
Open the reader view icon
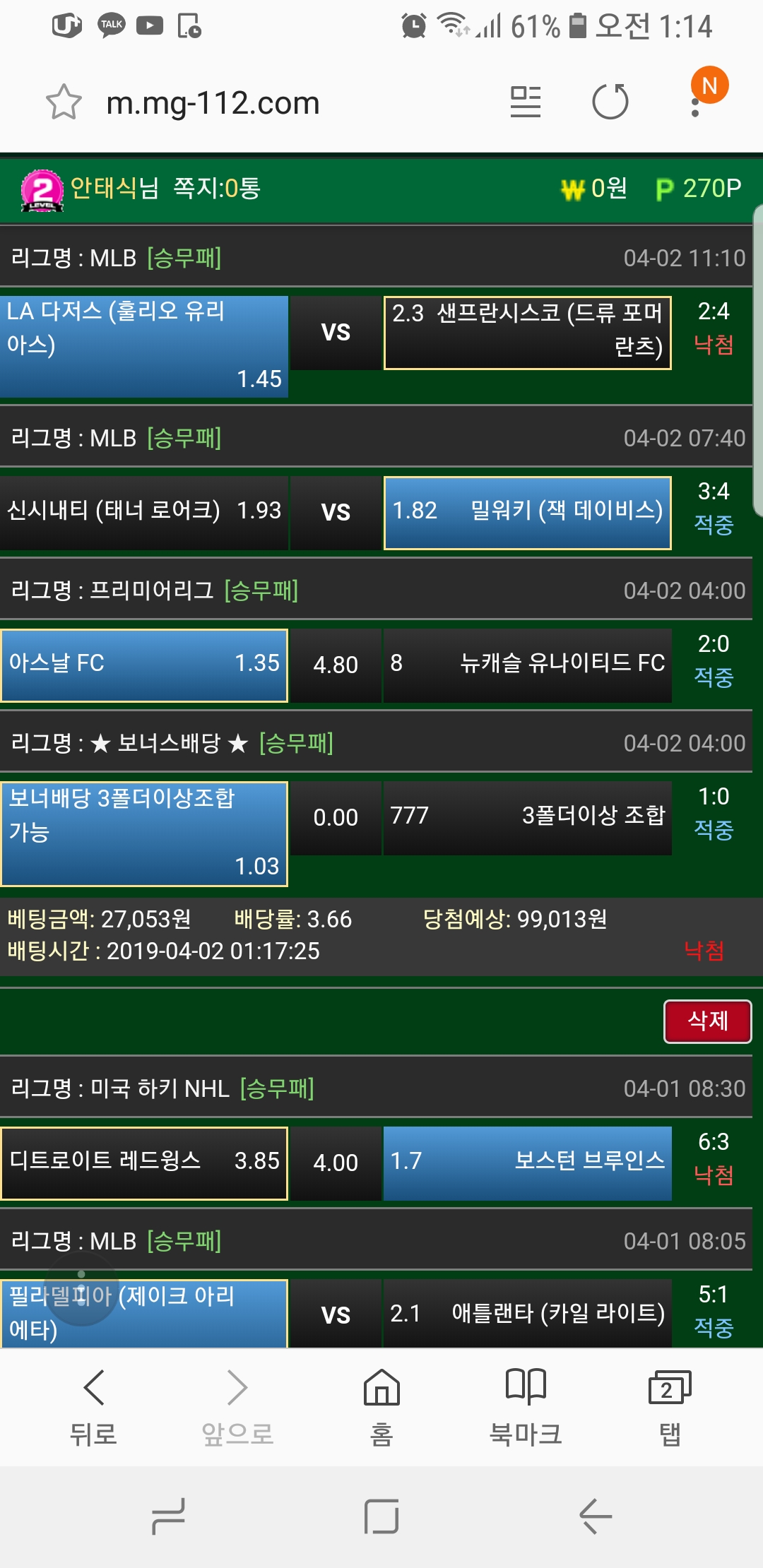526,102
